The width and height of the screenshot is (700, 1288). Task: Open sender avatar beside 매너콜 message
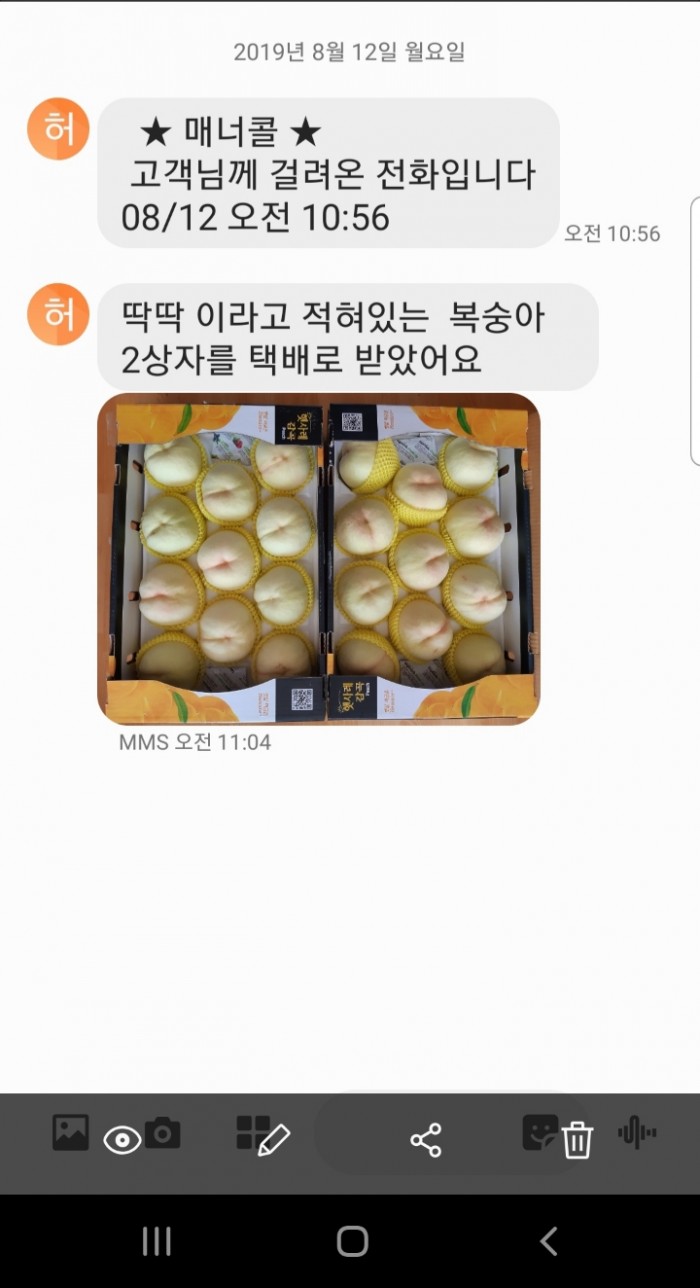[x=58, y=128]
